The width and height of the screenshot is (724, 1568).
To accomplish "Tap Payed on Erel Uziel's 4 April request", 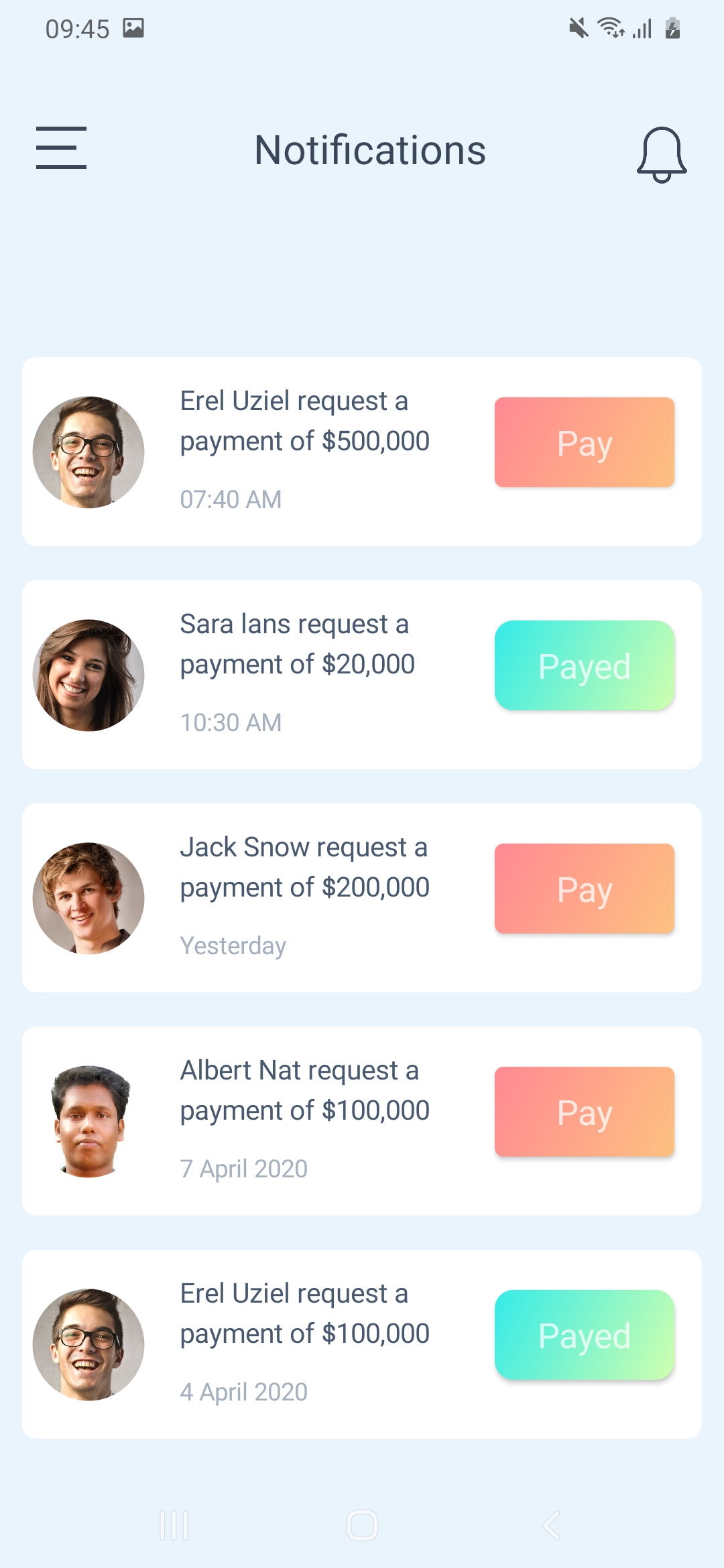I will (584, 1335).
